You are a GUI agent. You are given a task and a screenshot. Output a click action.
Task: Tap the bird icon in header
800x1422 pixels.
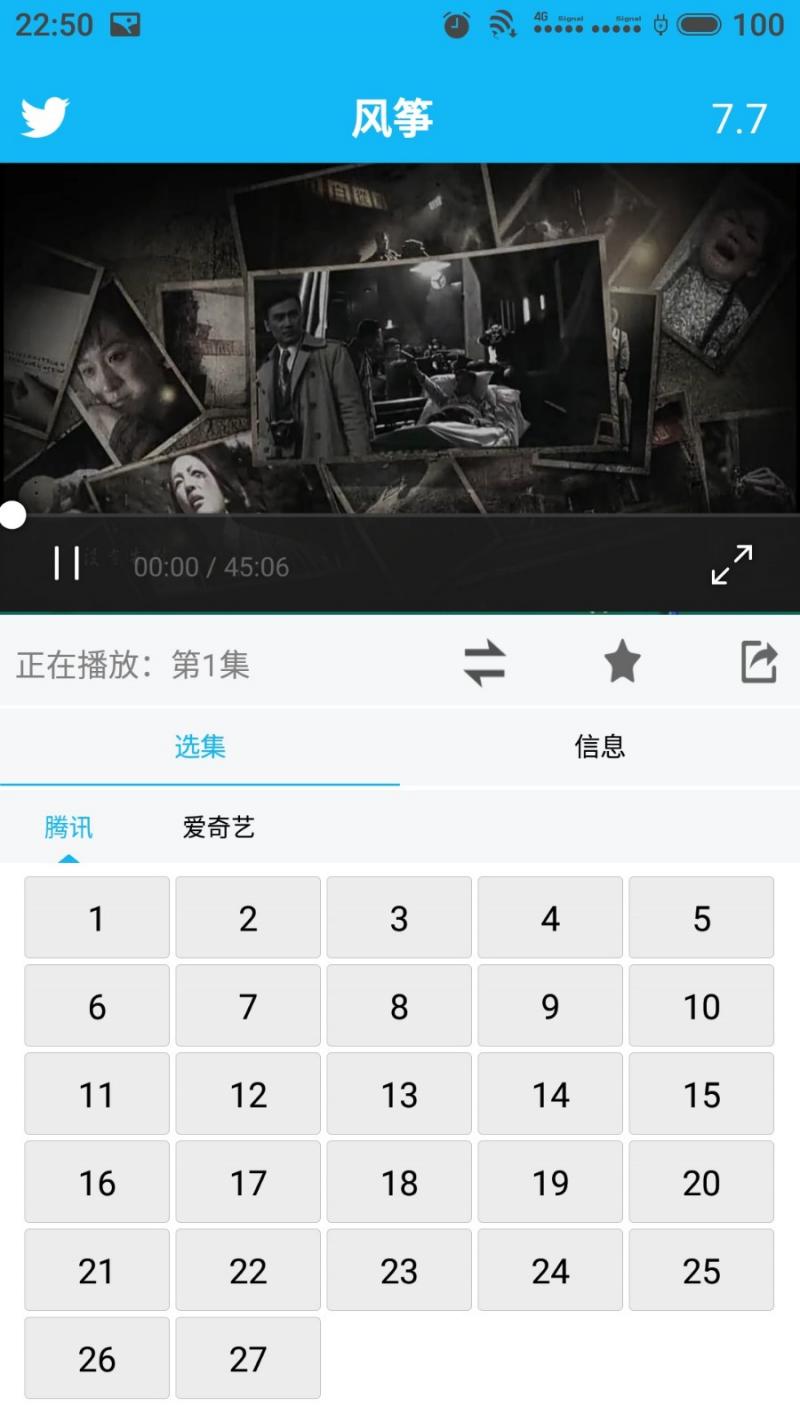(x=45, y=118)
